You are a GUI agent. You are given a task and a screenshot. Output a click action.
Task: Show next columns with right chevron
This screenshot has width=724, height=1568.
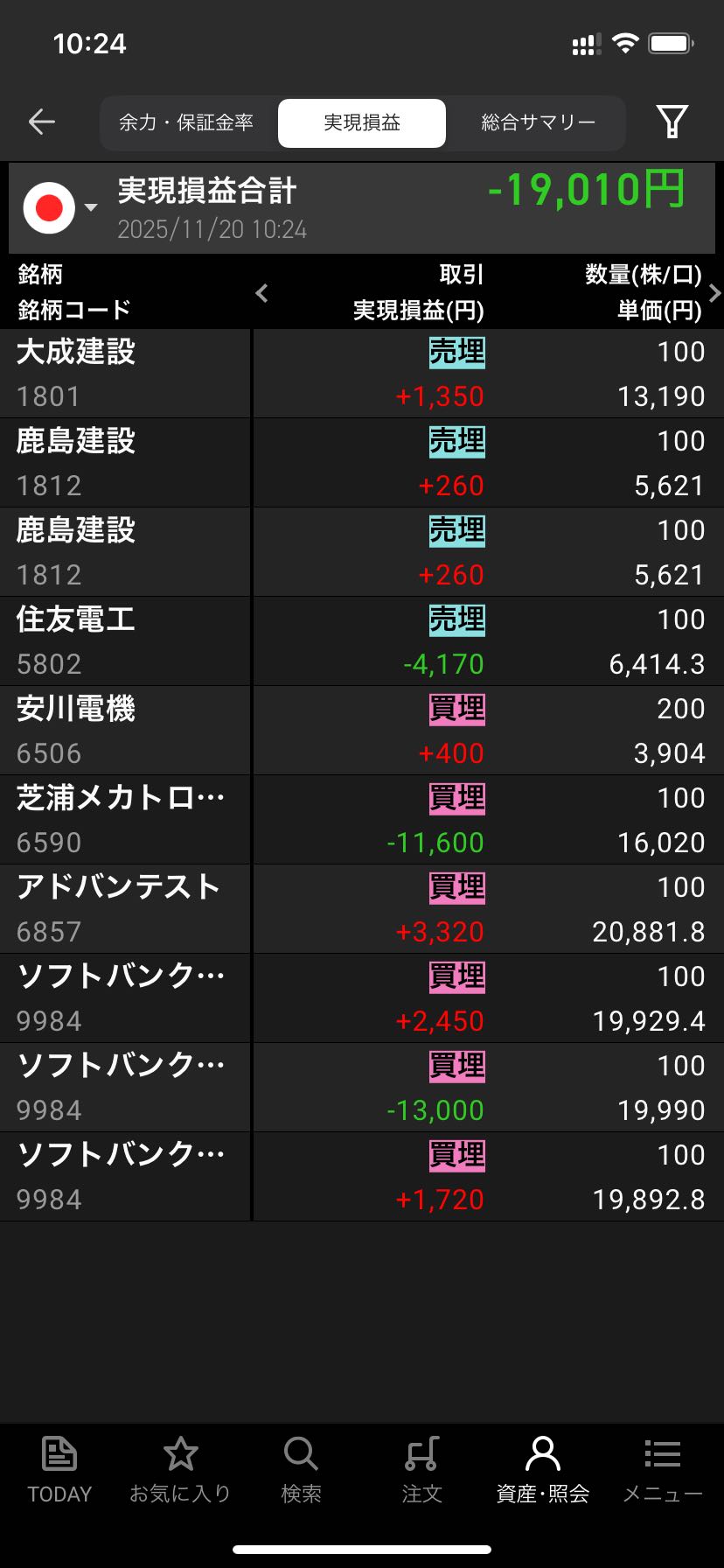714,293
